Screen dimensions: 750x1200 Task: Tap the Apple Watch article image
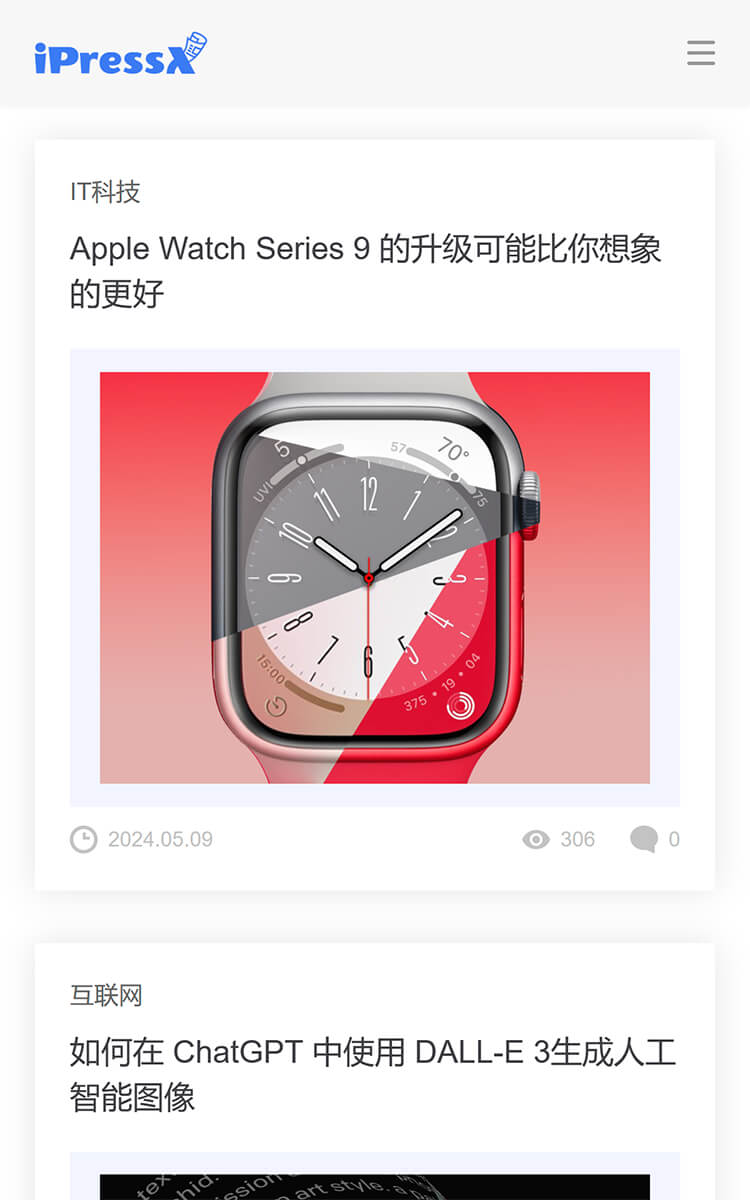(375, 577)
